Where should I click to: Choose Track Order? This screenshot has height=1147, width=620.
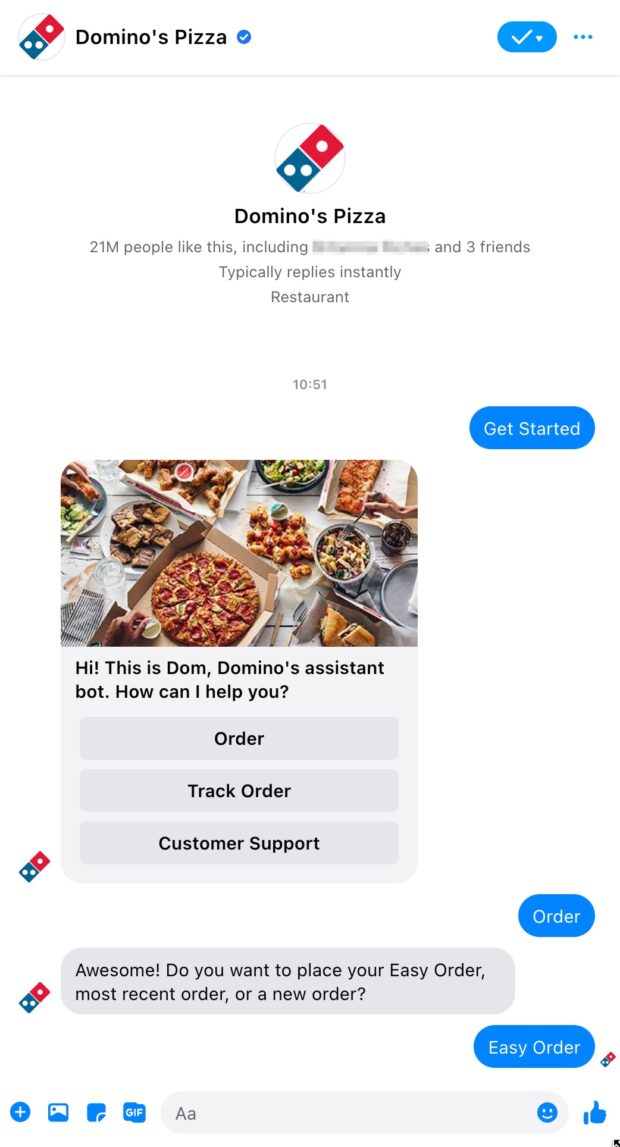(x=239, y=791)
